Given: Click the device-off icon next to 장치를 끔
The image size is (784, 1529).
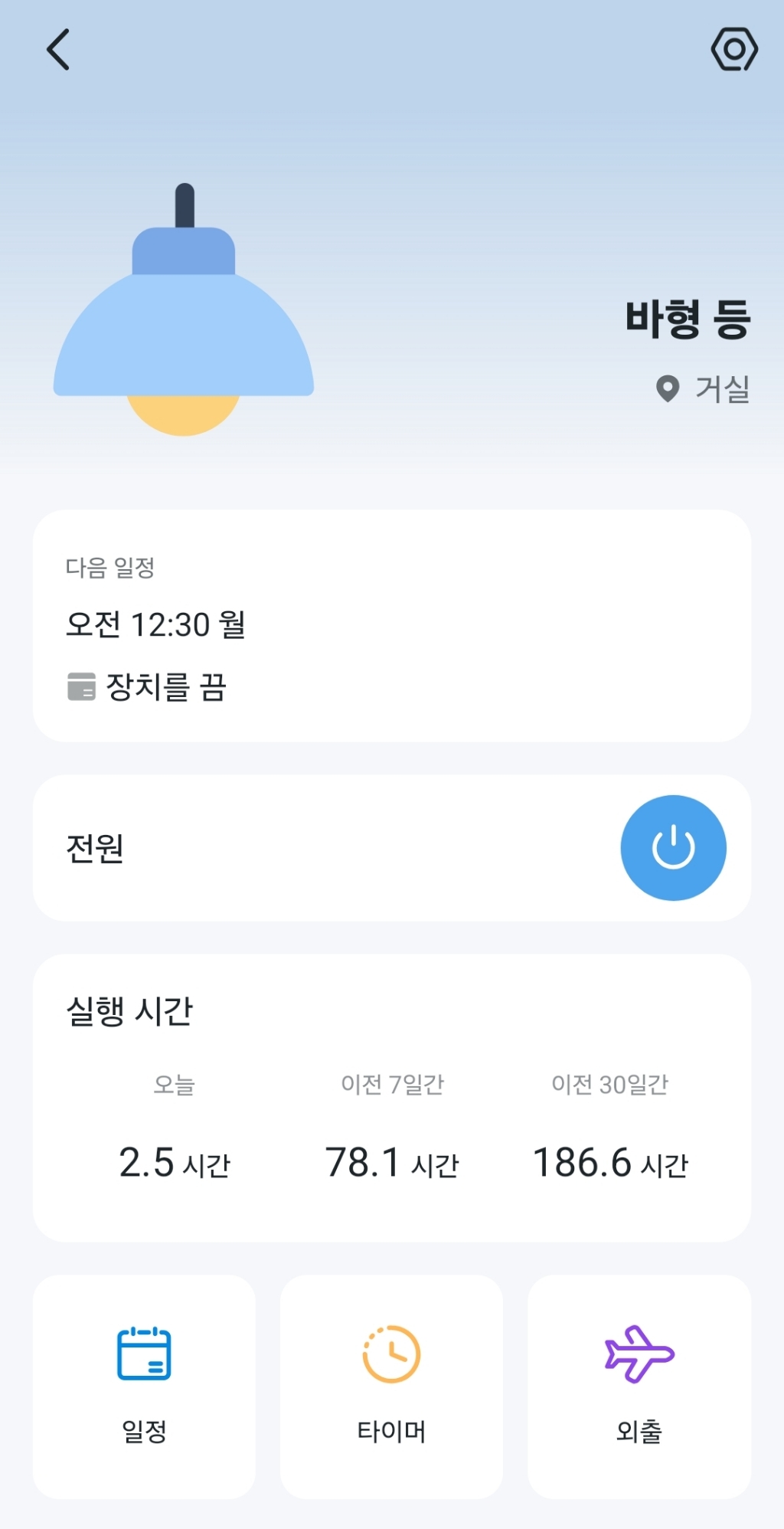Looking at the screenshot, I should [79, 688].
